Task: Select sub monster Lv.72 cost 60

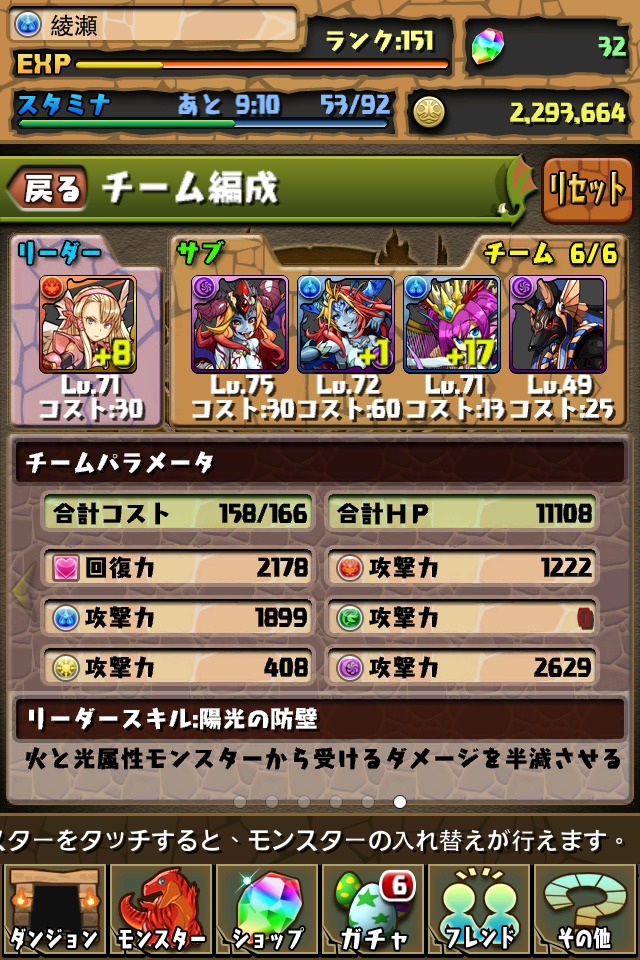Action: coord(344,324)
